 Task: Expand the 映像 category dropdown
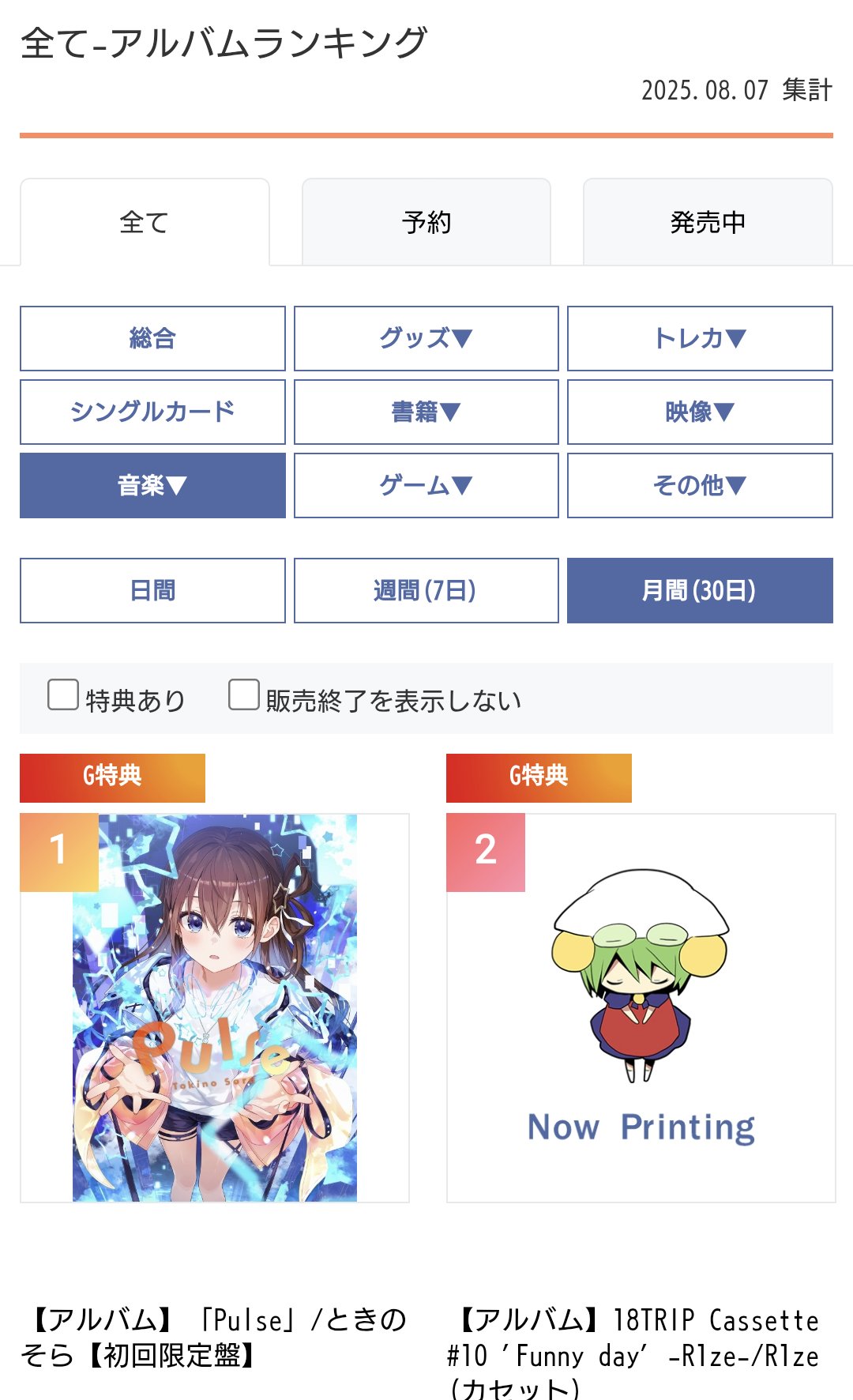[x=700, y=412]
